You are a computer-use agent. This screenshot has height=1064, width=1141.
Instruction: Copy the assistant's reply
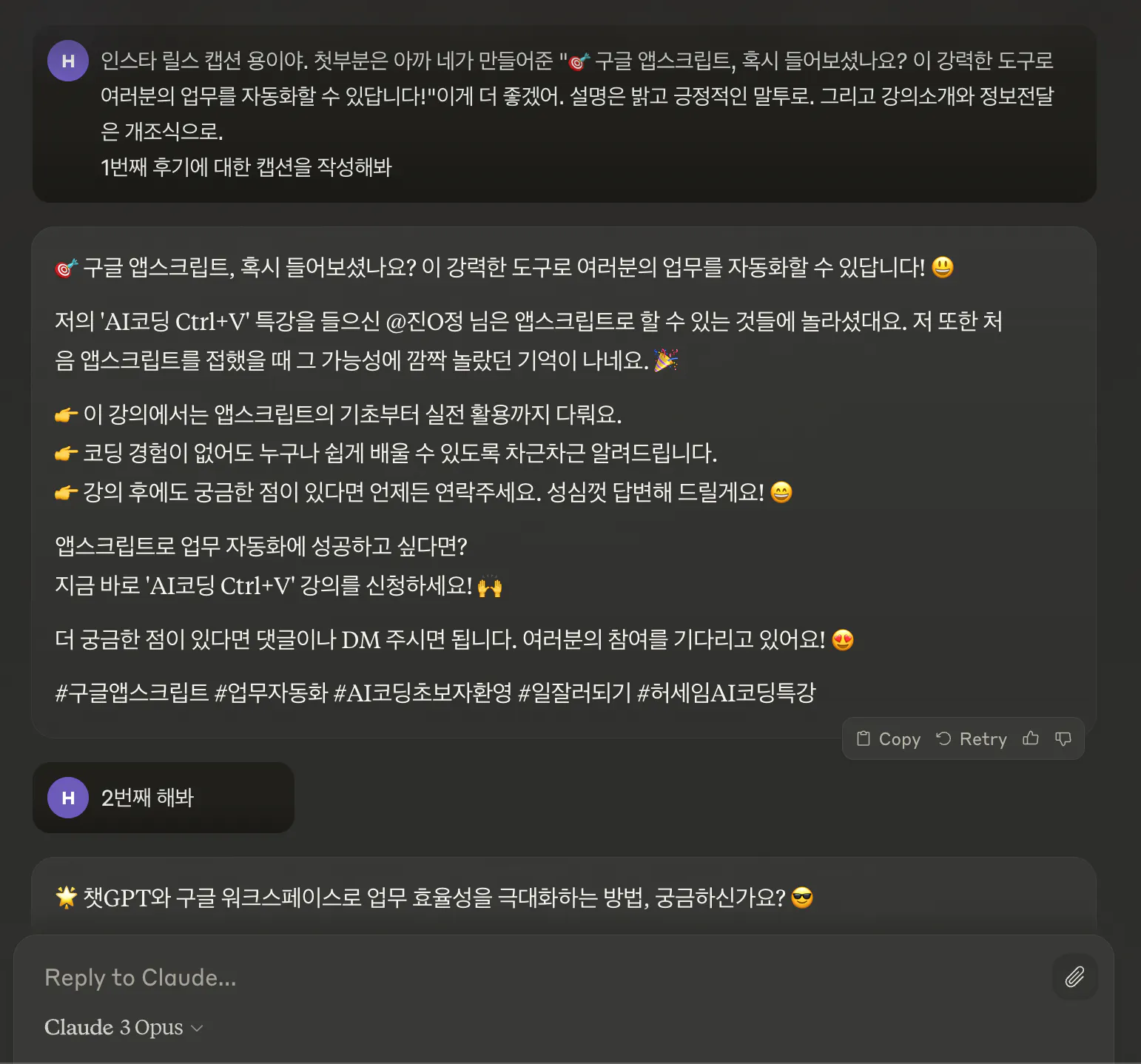click(x=888, y=738)
